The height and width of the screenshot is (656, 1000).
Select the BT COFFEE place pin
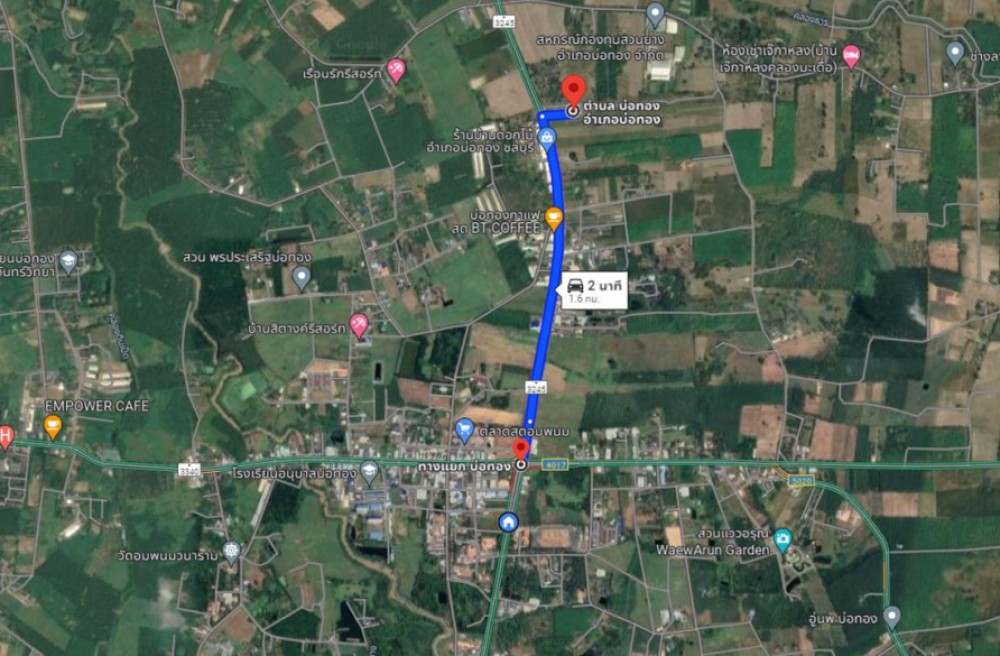coord(554,216)
